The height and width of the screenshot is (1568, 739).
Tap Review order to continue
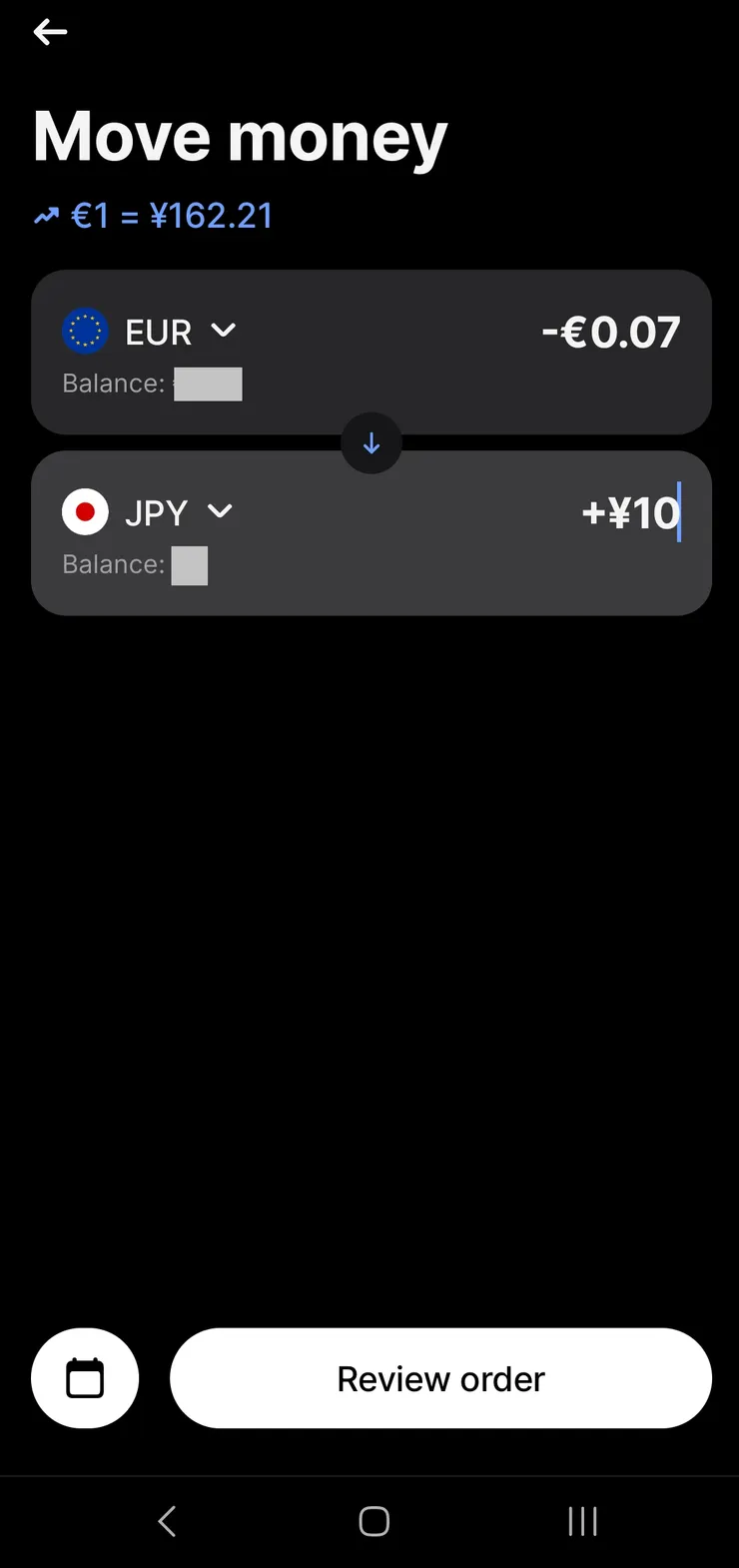440,1377
